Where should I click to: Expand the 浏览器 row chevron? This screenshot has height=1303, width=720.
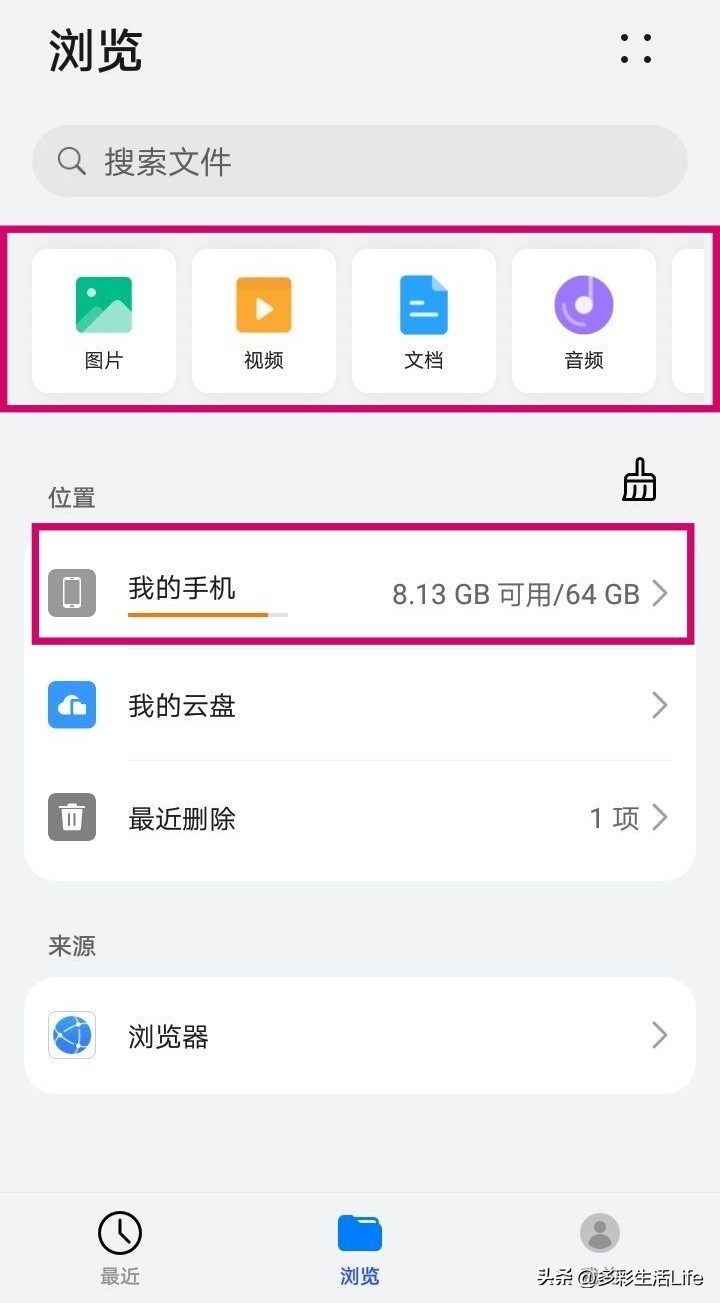(659, 1036)
